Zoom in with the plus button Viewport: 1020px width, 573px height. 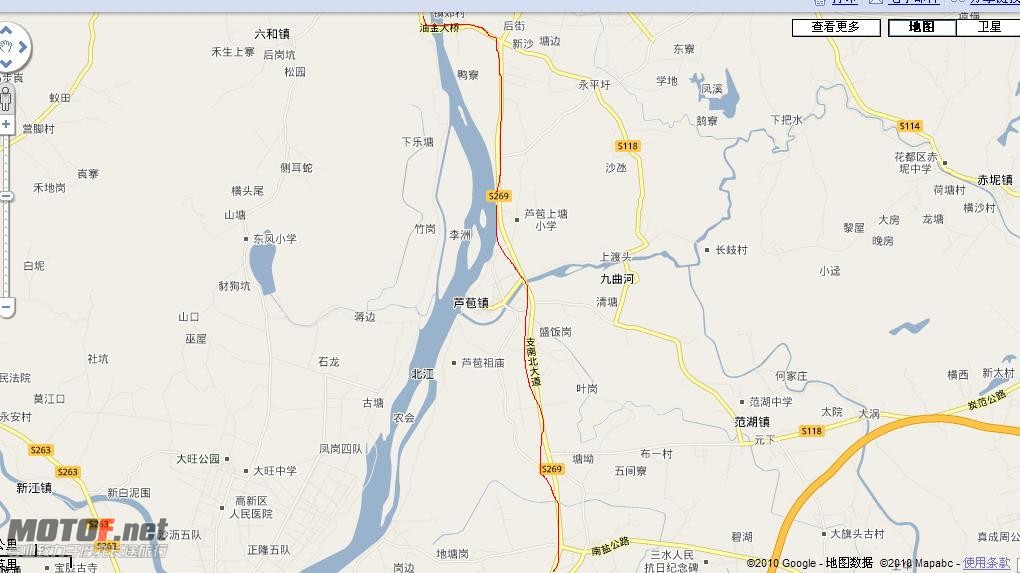click(6, 125)
